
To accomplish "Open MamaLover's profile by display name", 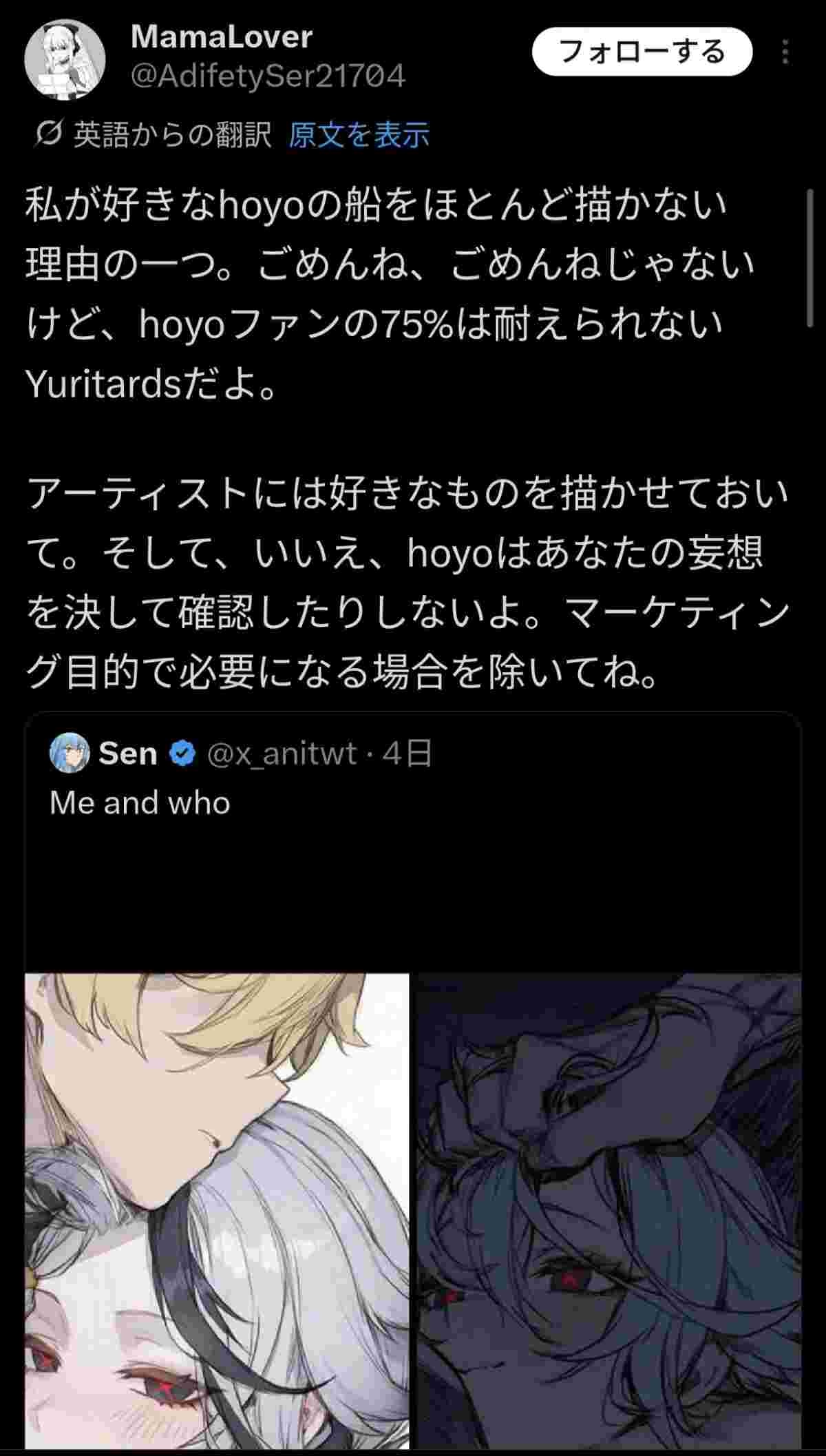I will (x=222, y=37).
